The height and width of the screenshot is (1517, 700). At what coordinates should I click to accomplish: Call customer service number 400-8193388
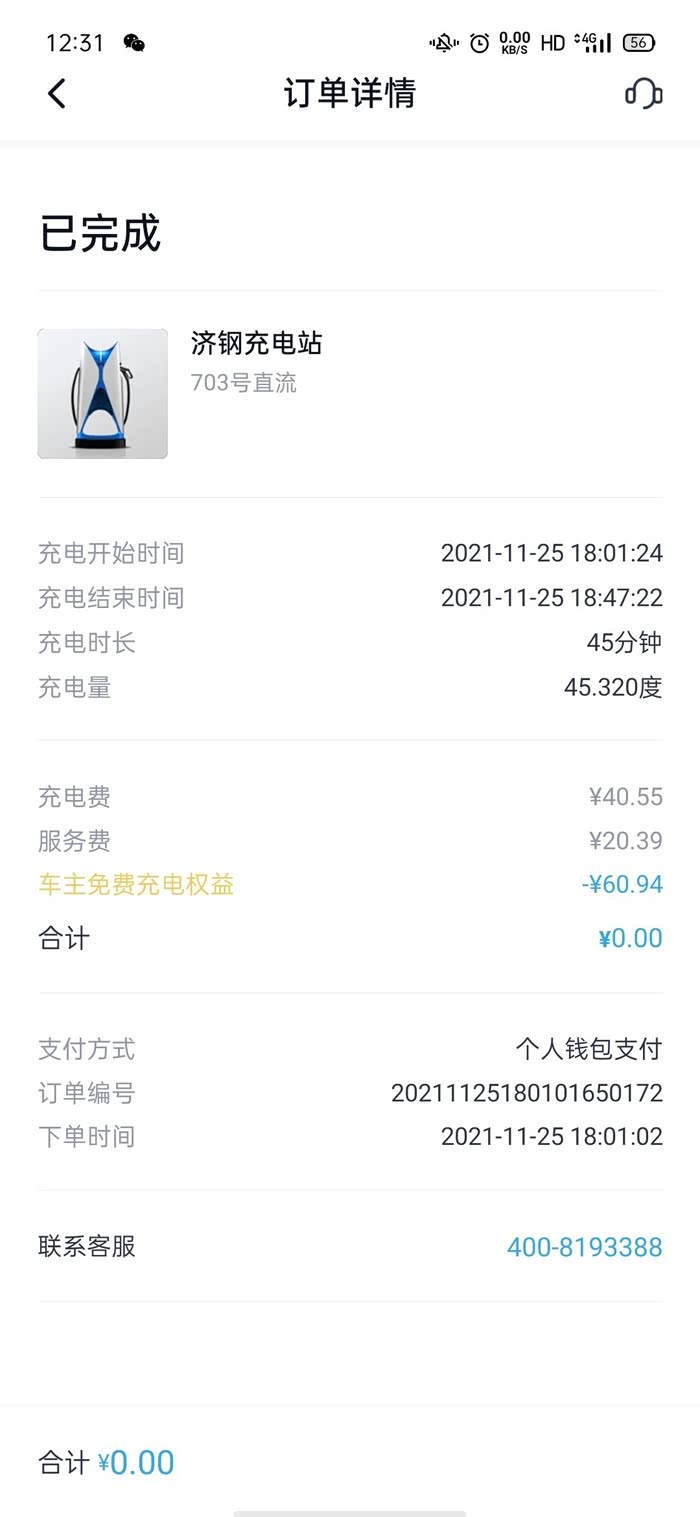point(585,1247)
